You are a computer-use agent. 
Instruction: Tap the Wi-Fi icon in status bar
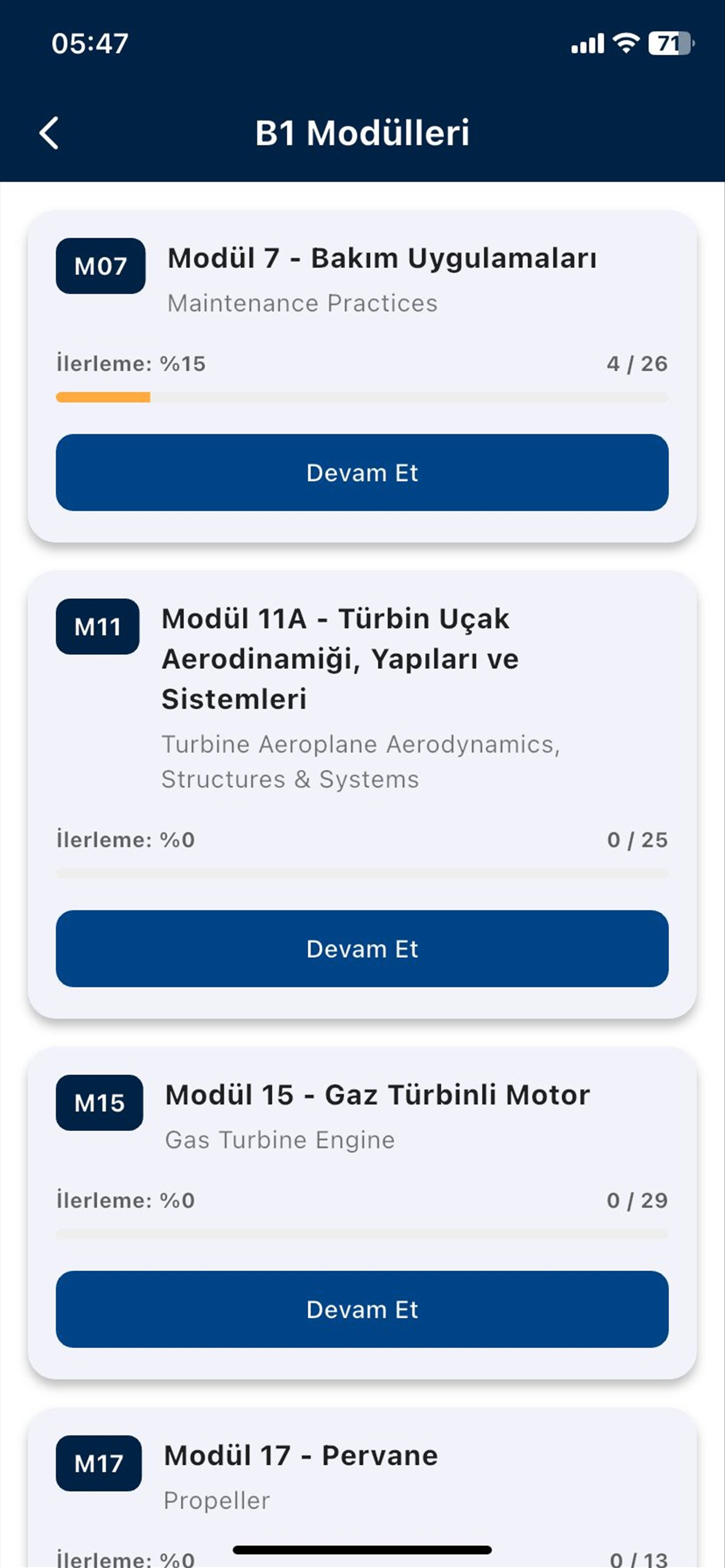[x=626, y=41]
